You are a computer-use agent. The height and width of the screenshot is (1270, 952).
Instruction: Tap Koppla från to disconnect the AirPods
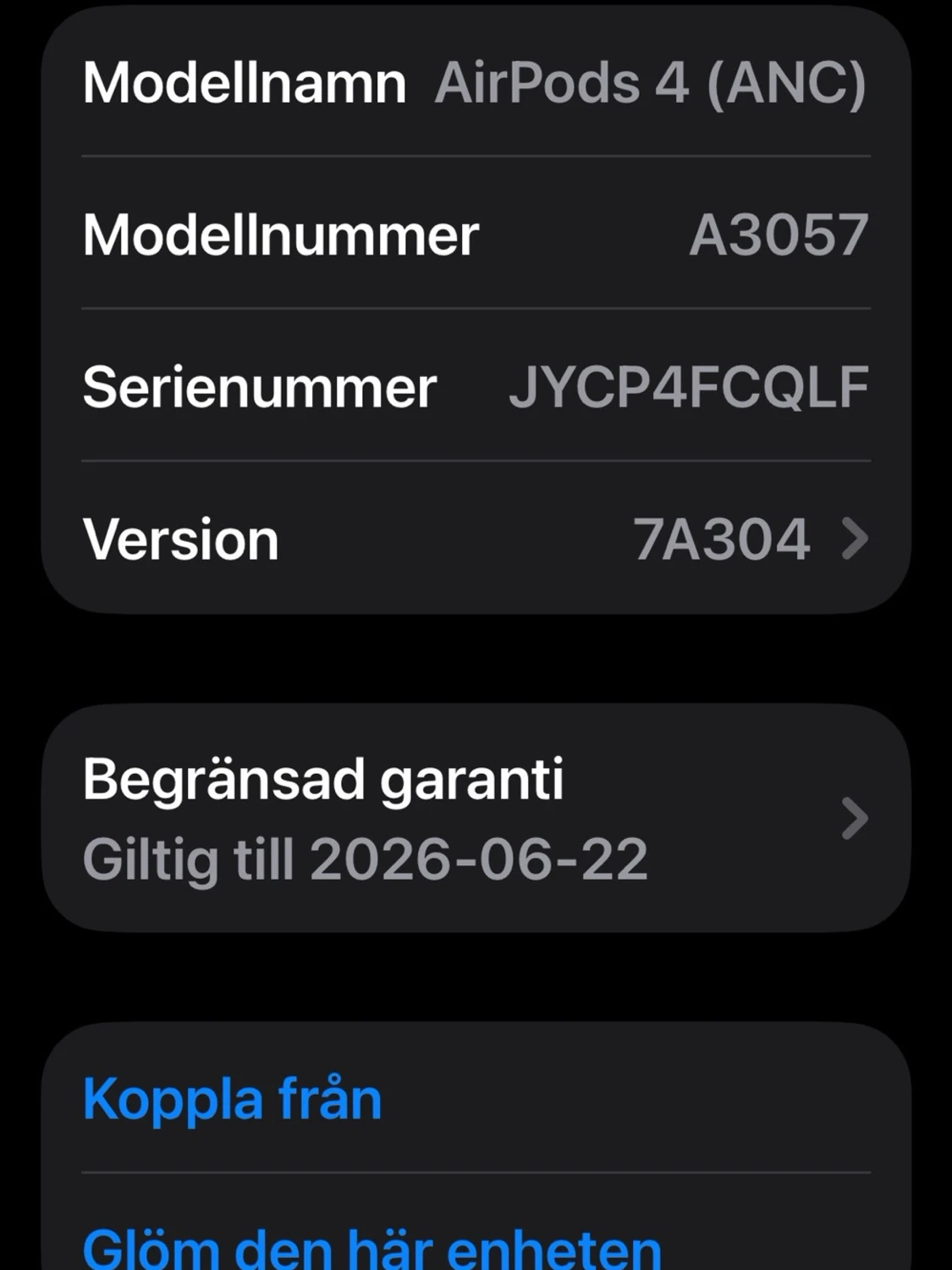click(230, 1098)
